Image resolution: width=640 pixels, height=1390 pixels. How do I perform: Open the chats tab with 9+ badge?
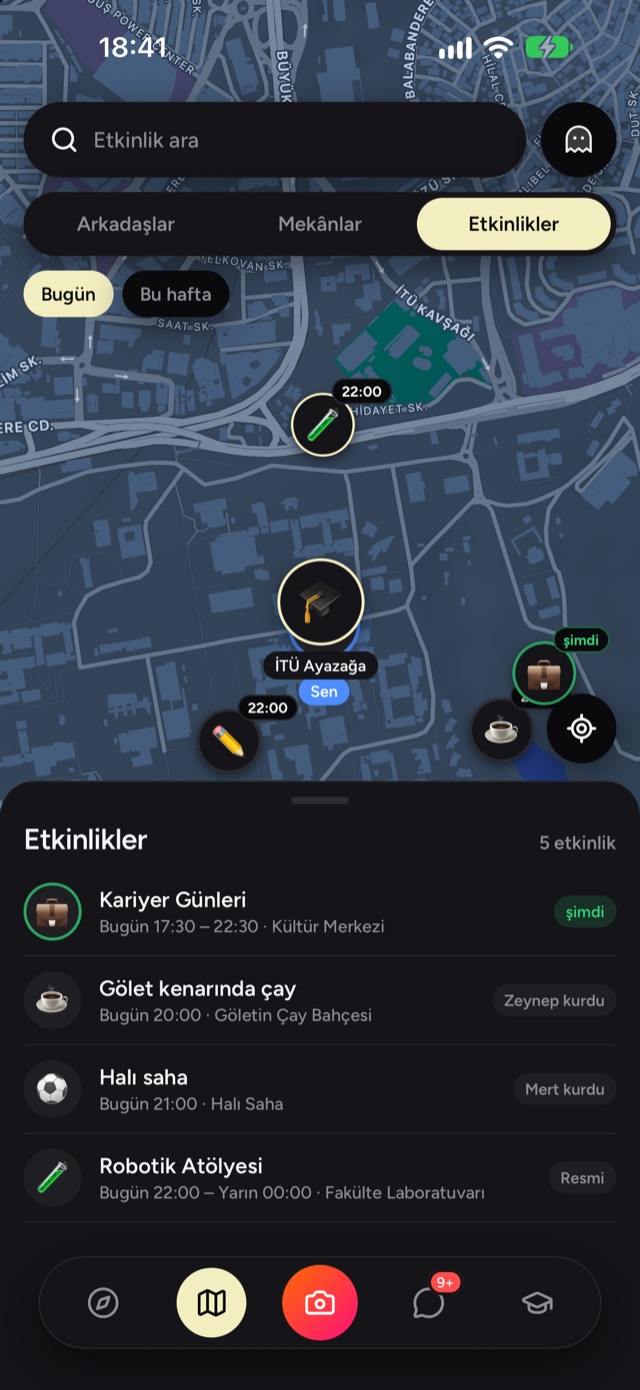click(429, 1303)
